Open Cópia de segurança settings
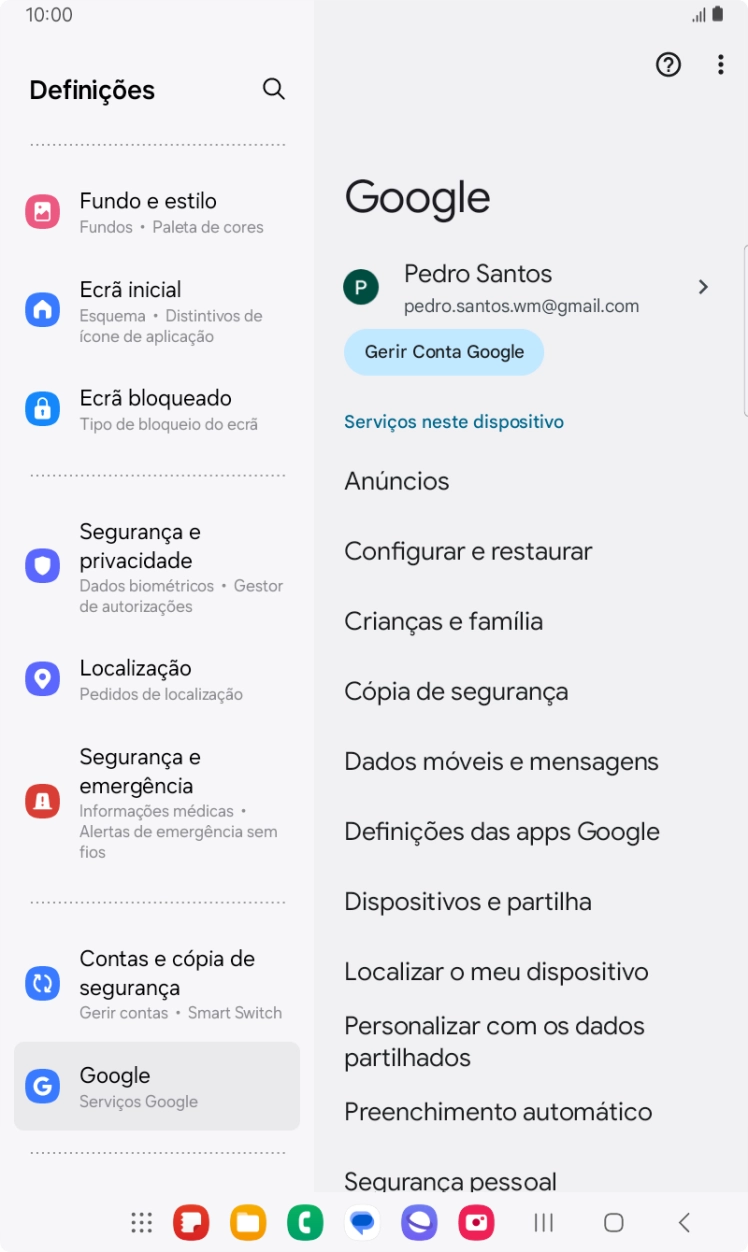This screenshot has width=748, height=1252. click(456, 691)
